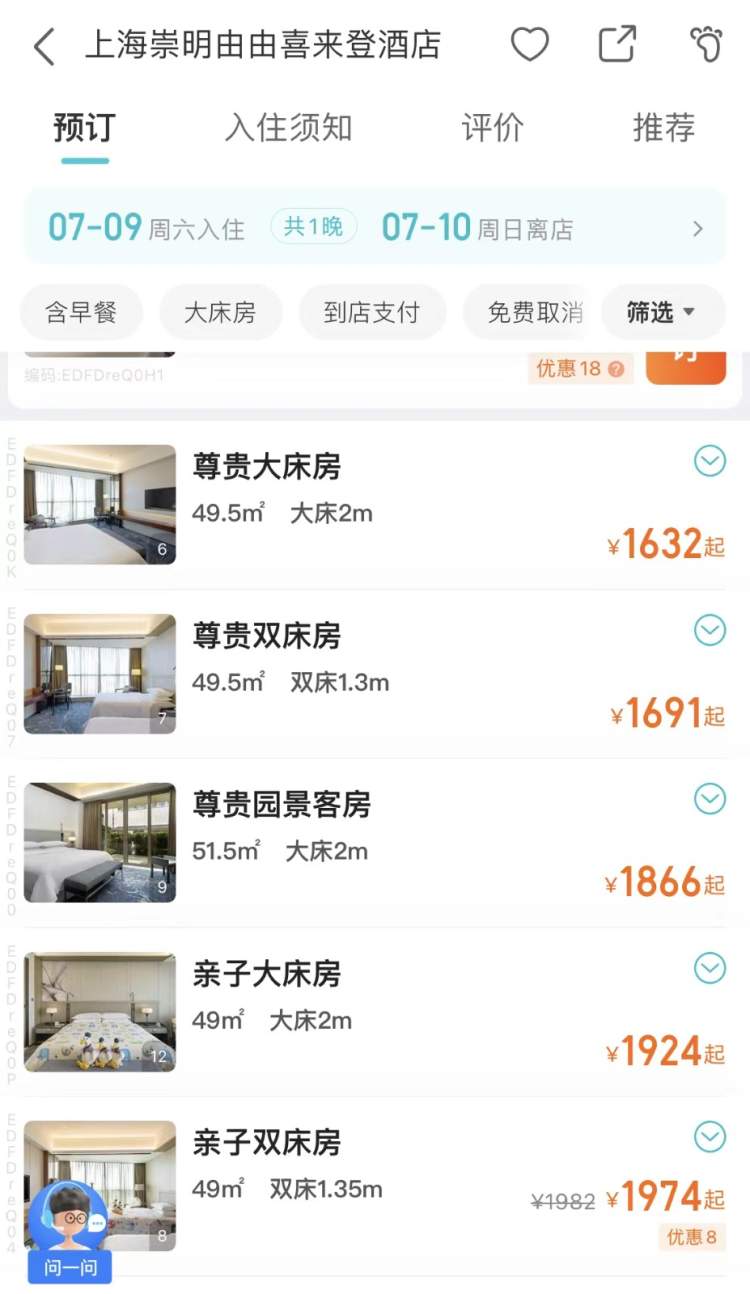
Task: Share this hotel page
Action: (x=617, y=45)
